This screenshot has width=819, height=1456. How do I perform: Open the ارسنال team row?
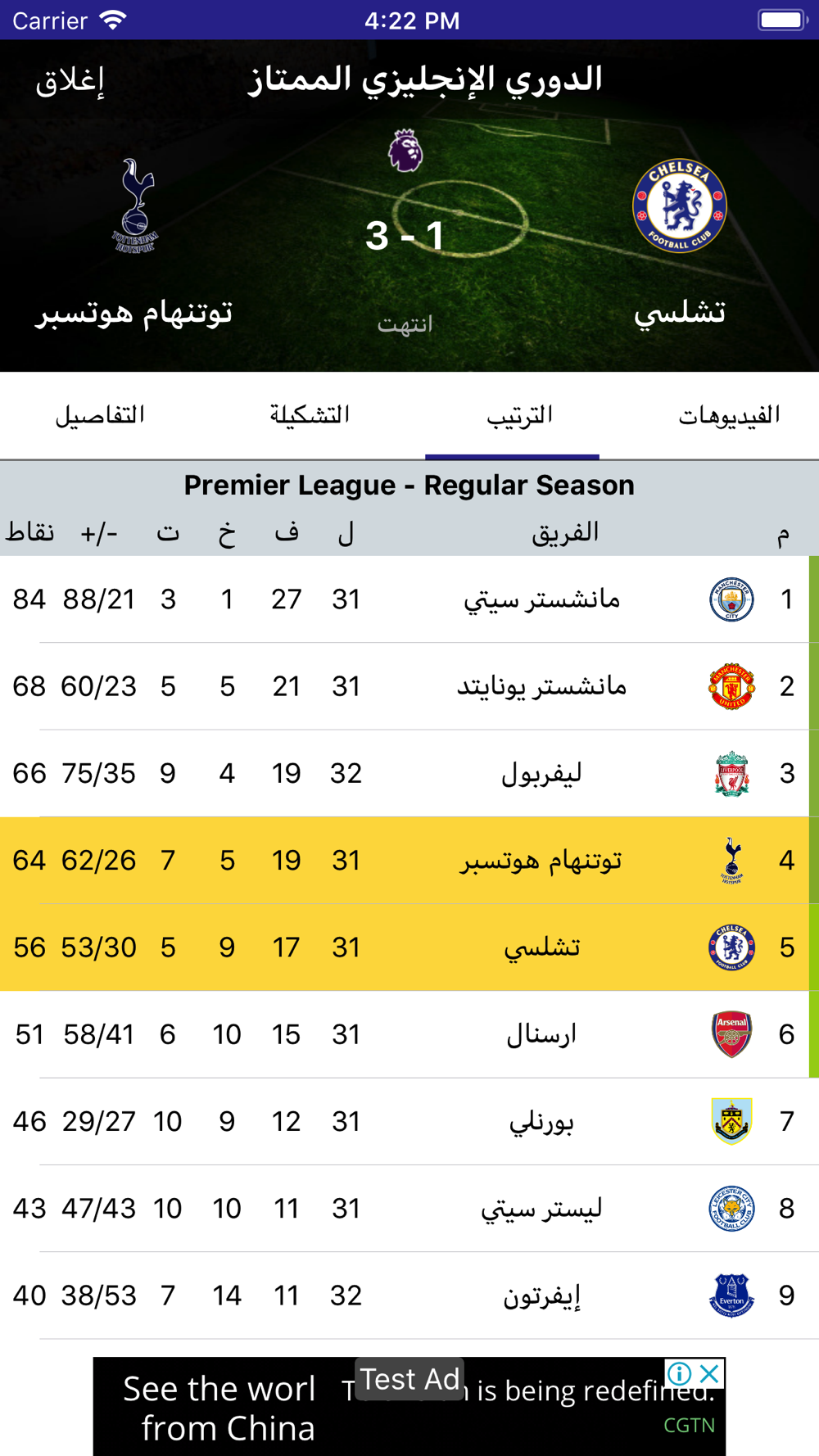click(x=409, y=1034)
